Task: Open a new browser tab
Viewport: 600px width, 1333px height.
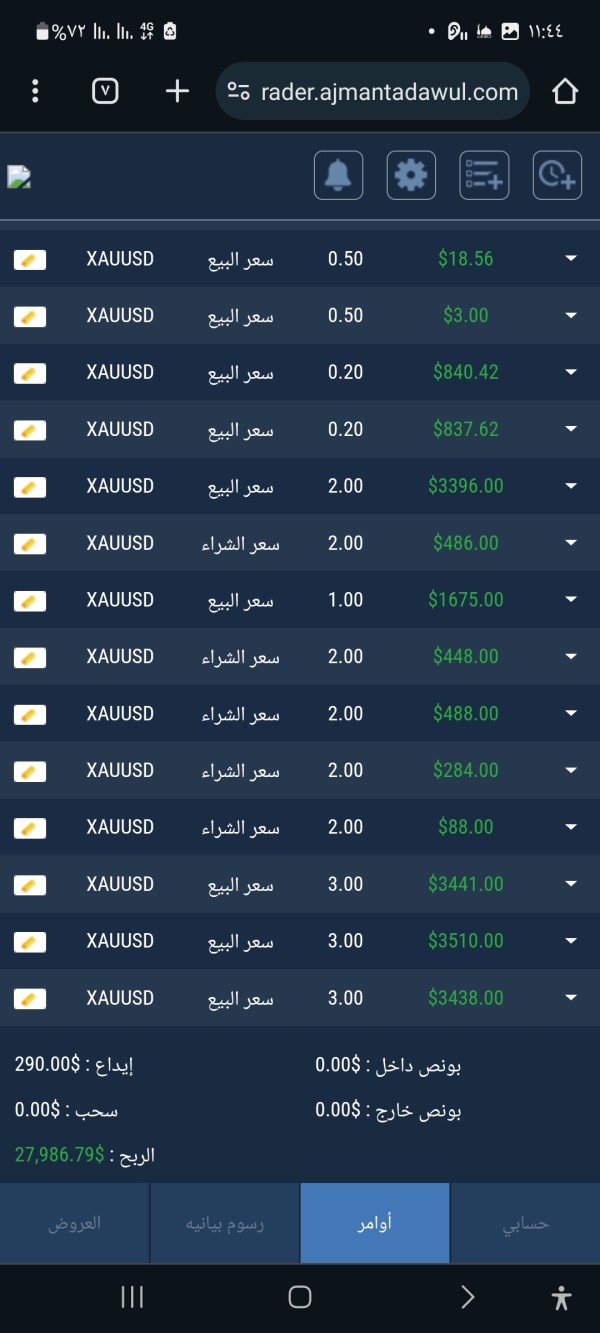Action: point(177,92)
